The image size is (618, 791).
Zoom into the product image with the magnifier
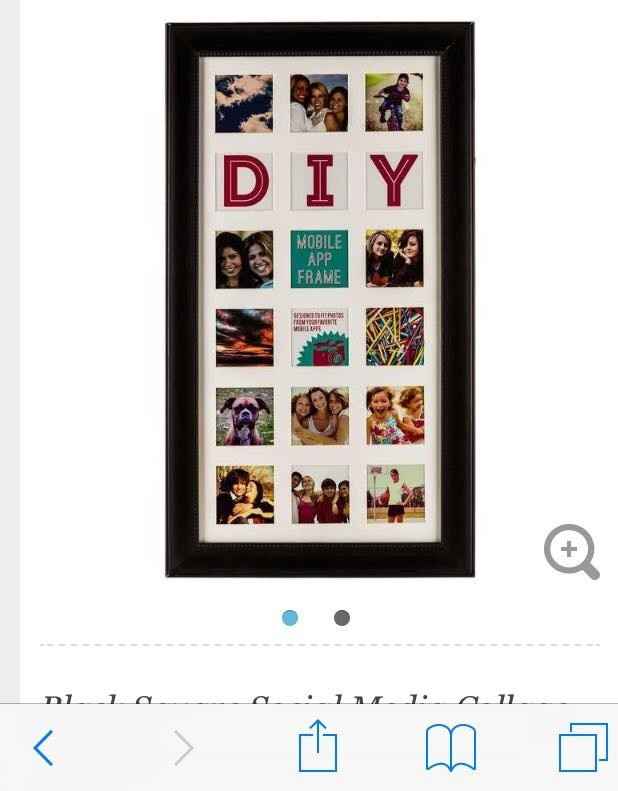(570, 551)
